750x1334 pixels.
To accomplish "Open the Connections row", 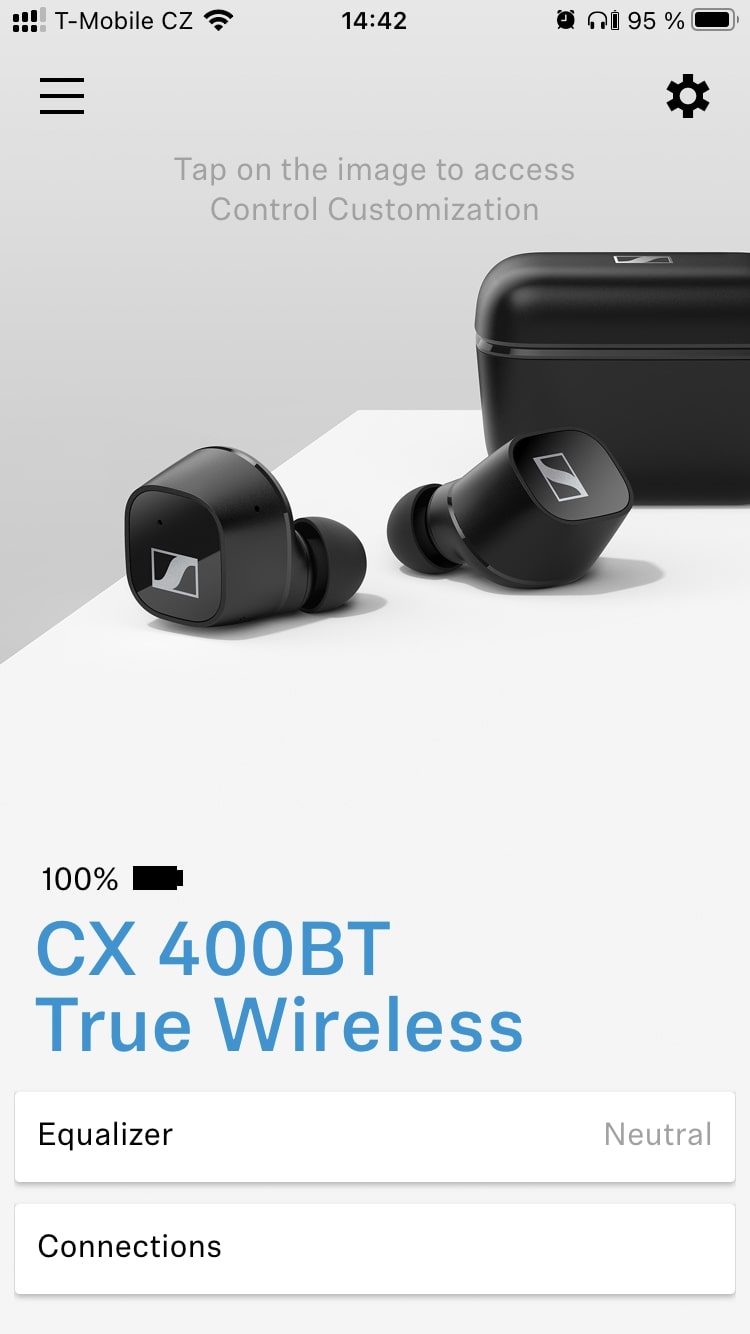I will coord(375,1248).
